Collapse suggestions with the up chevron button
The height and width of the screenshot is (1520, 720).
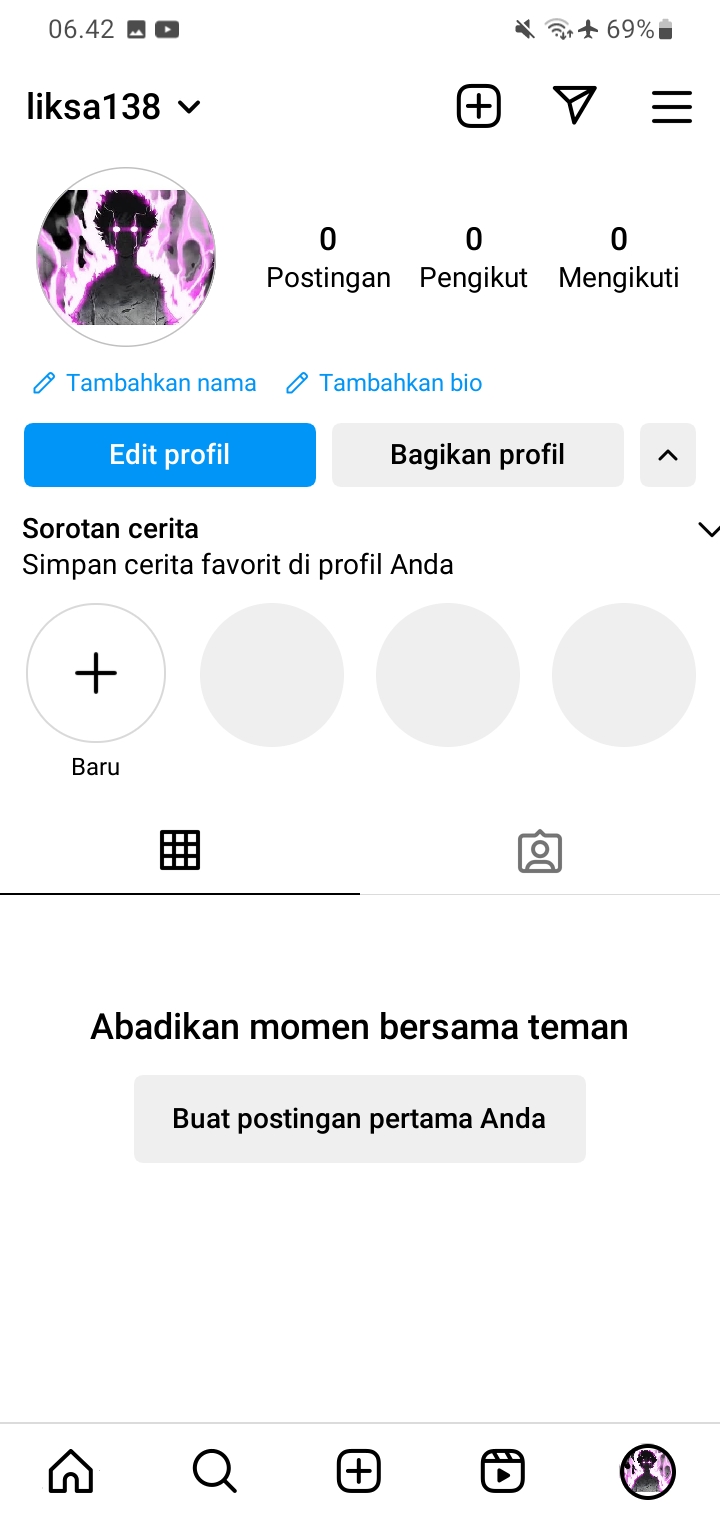point(668,455)
